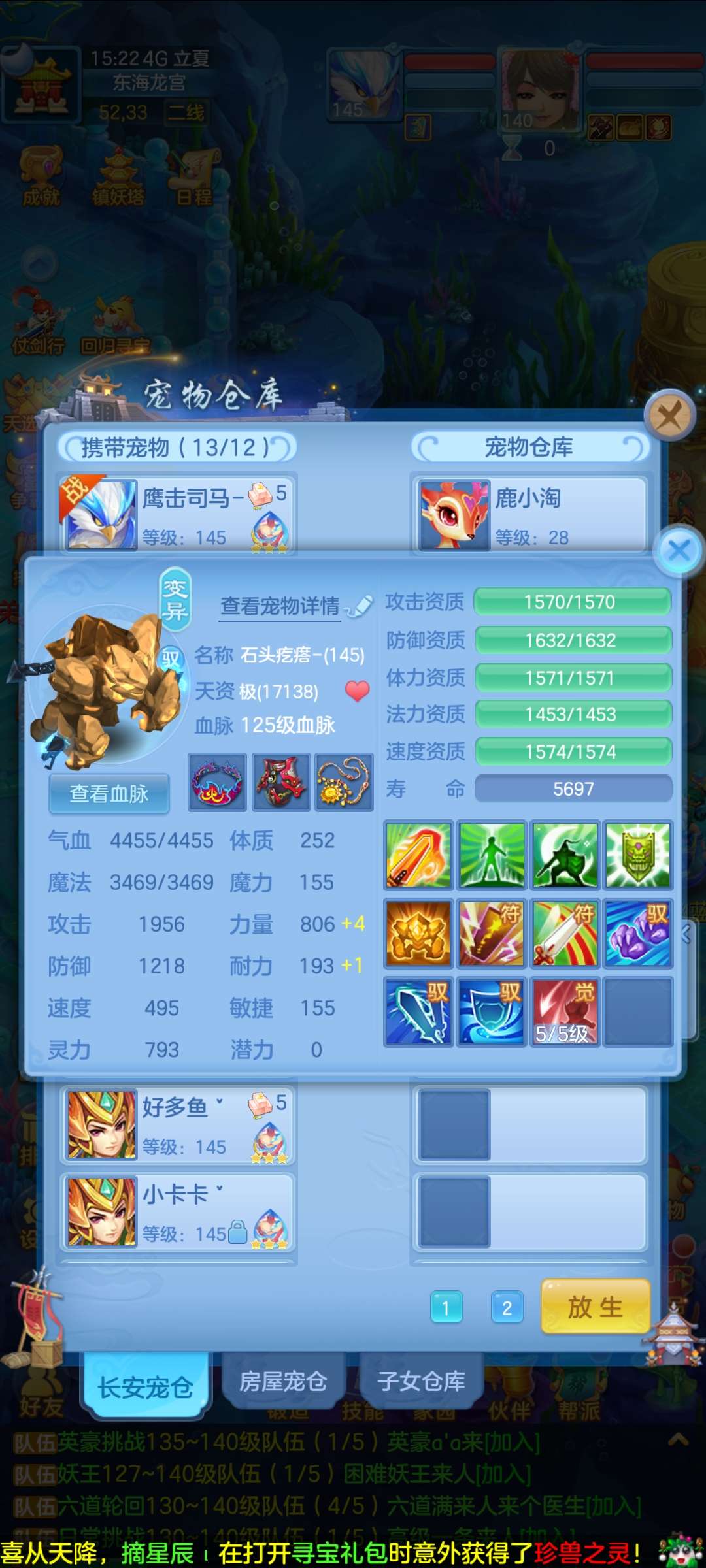Image resolution: width=706 pixels, height=1568 pixels.
Task: Close the pet detail popup
Action: point(679,550)
